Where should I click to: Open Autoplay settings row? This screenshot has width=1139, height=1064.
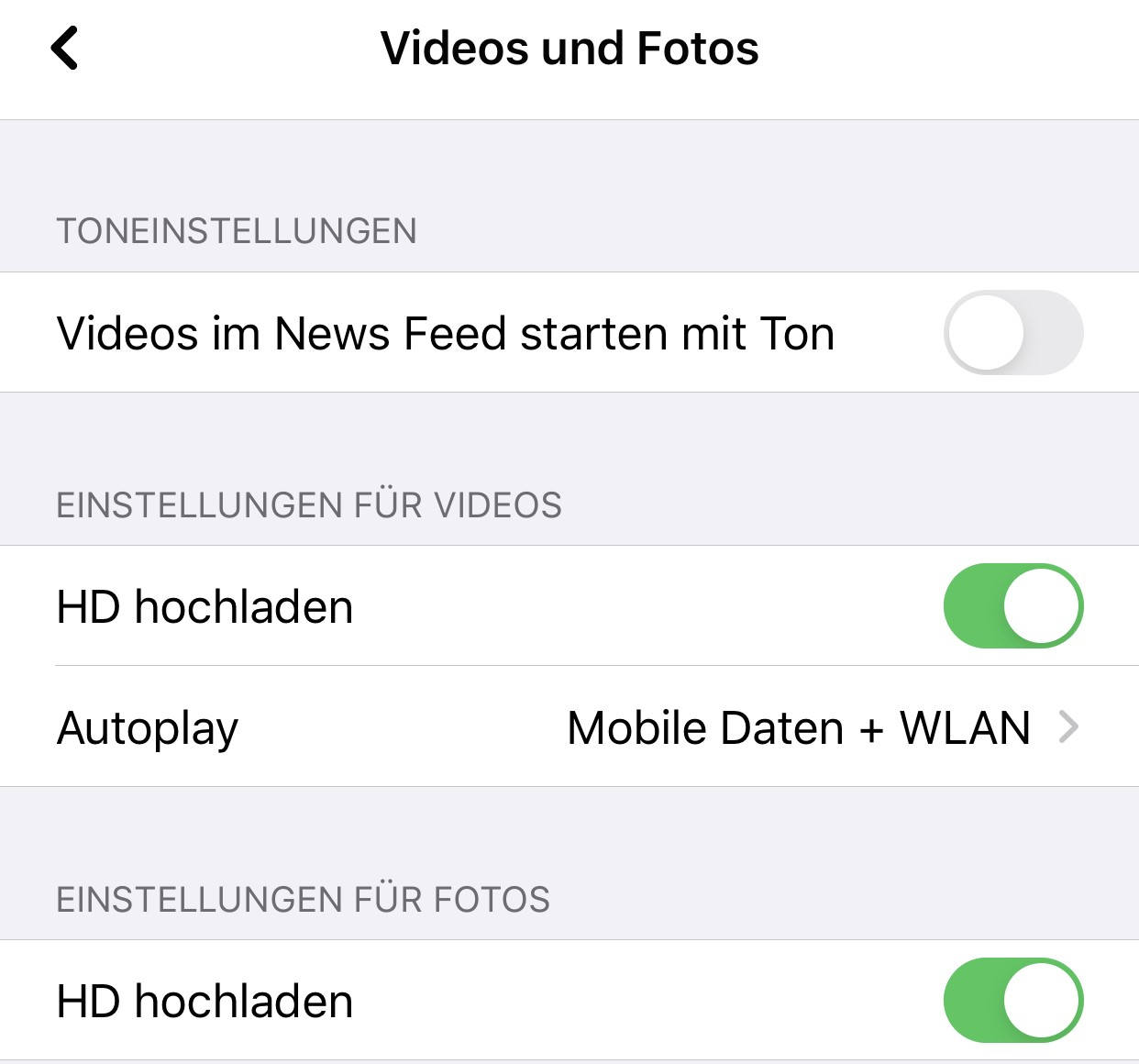click(x=569, y=727)
